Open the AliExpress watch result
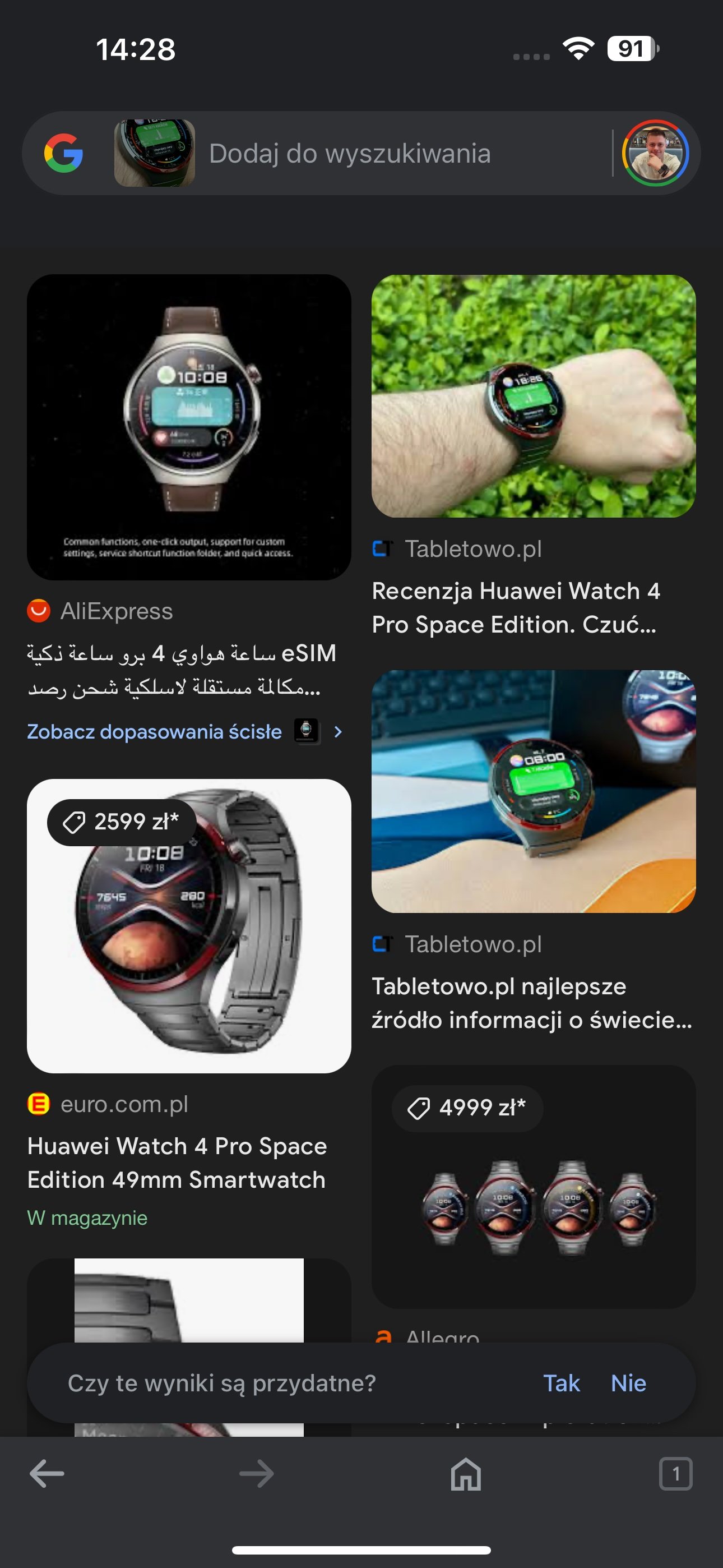This screenshot has height=1568, width=723. click(x=189, y=427)
